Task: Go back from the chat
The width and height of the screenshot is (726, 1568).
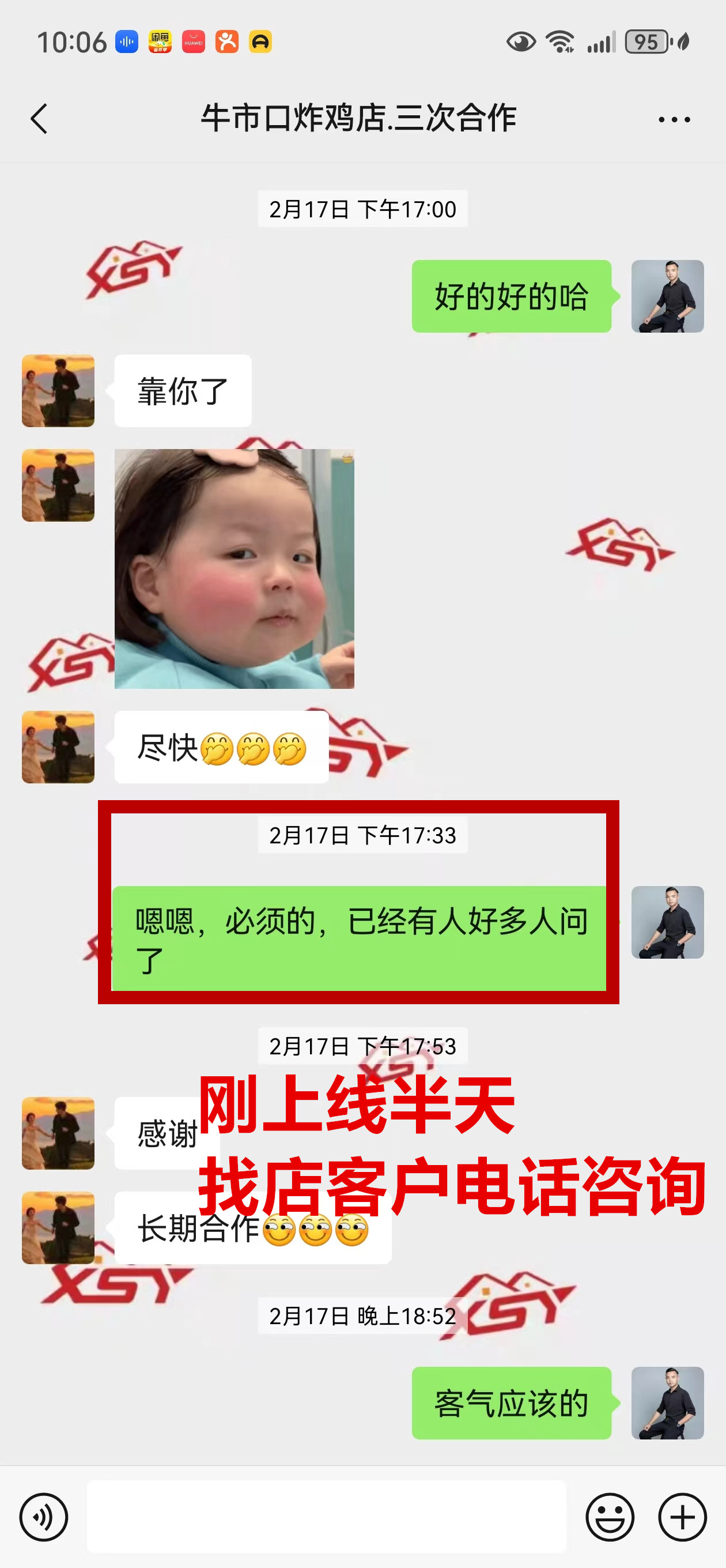Action: tap(39, 118)
